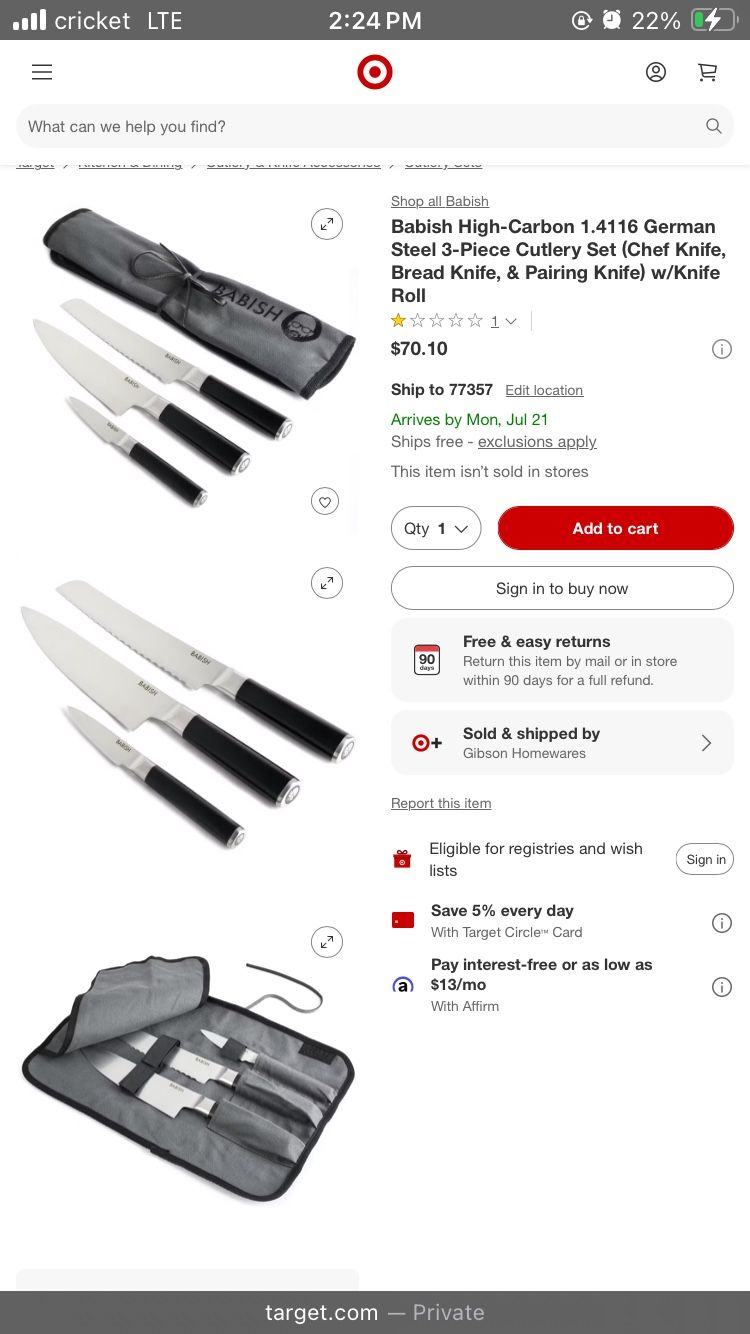The image size is (750, 1334).
Task: Open the Qty quantity dropdown
Action: pos(436,528)
